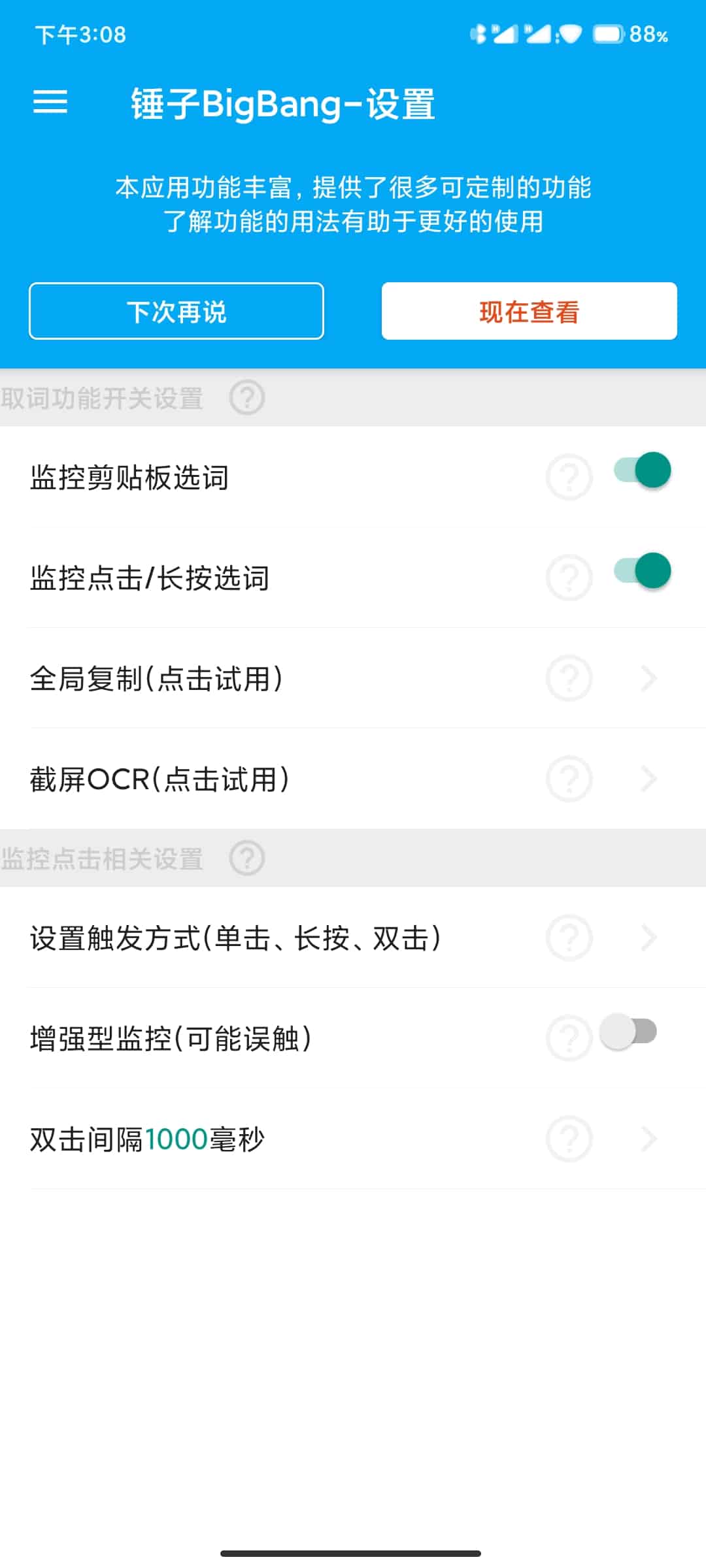Screen dimensions: 706x1568
Task: Open the hamburger drawer menu
Action: click(50, 102)
